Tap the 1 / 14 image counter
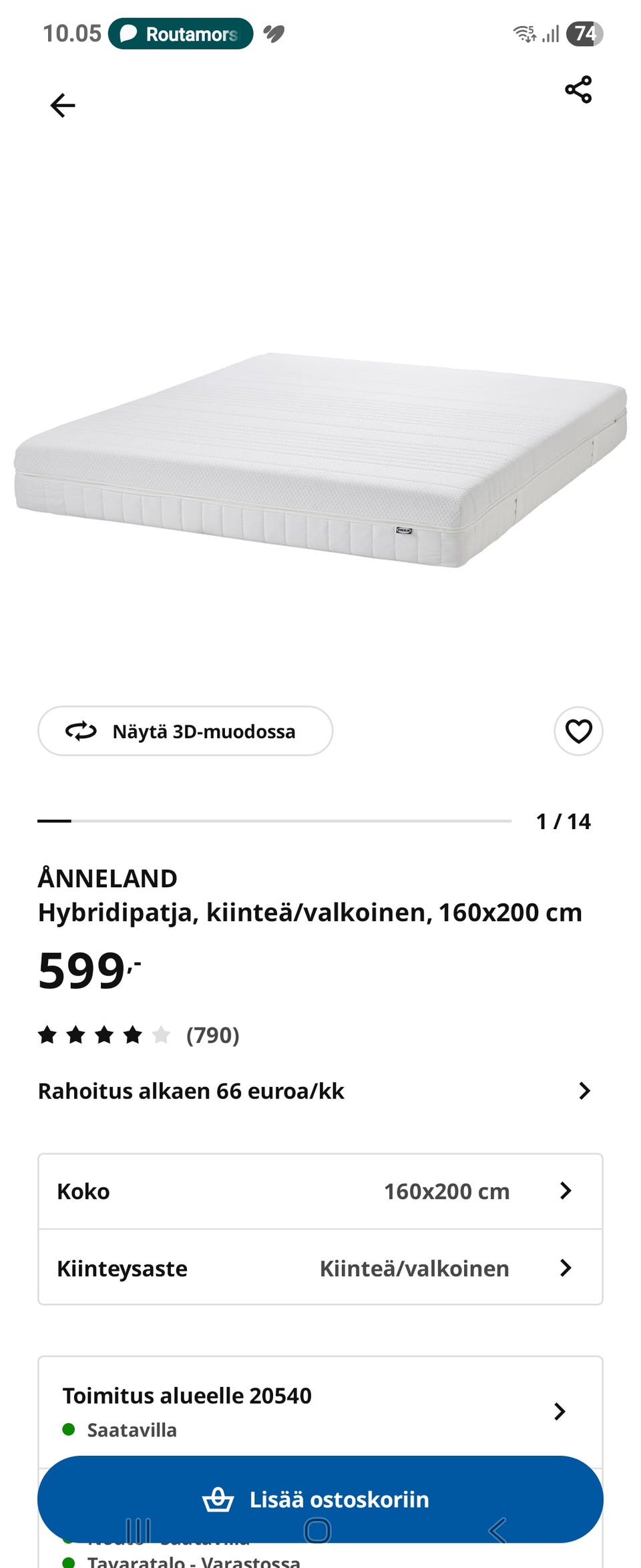The width and height of the screenshot is (641, 1568). tap(564, 821)
